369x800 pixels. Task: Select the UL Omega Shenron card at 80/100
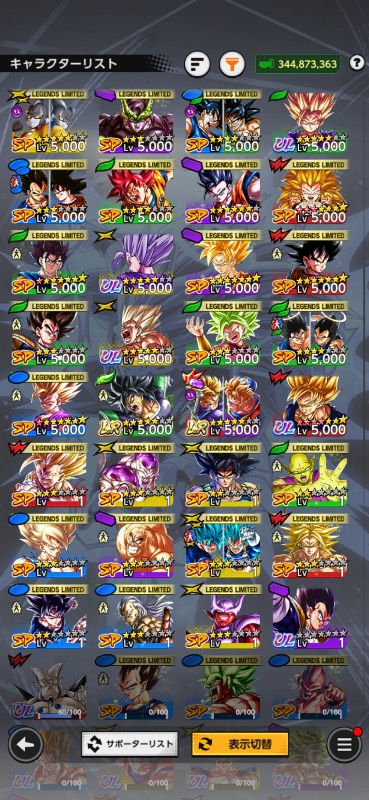click(x=47, y=687)
